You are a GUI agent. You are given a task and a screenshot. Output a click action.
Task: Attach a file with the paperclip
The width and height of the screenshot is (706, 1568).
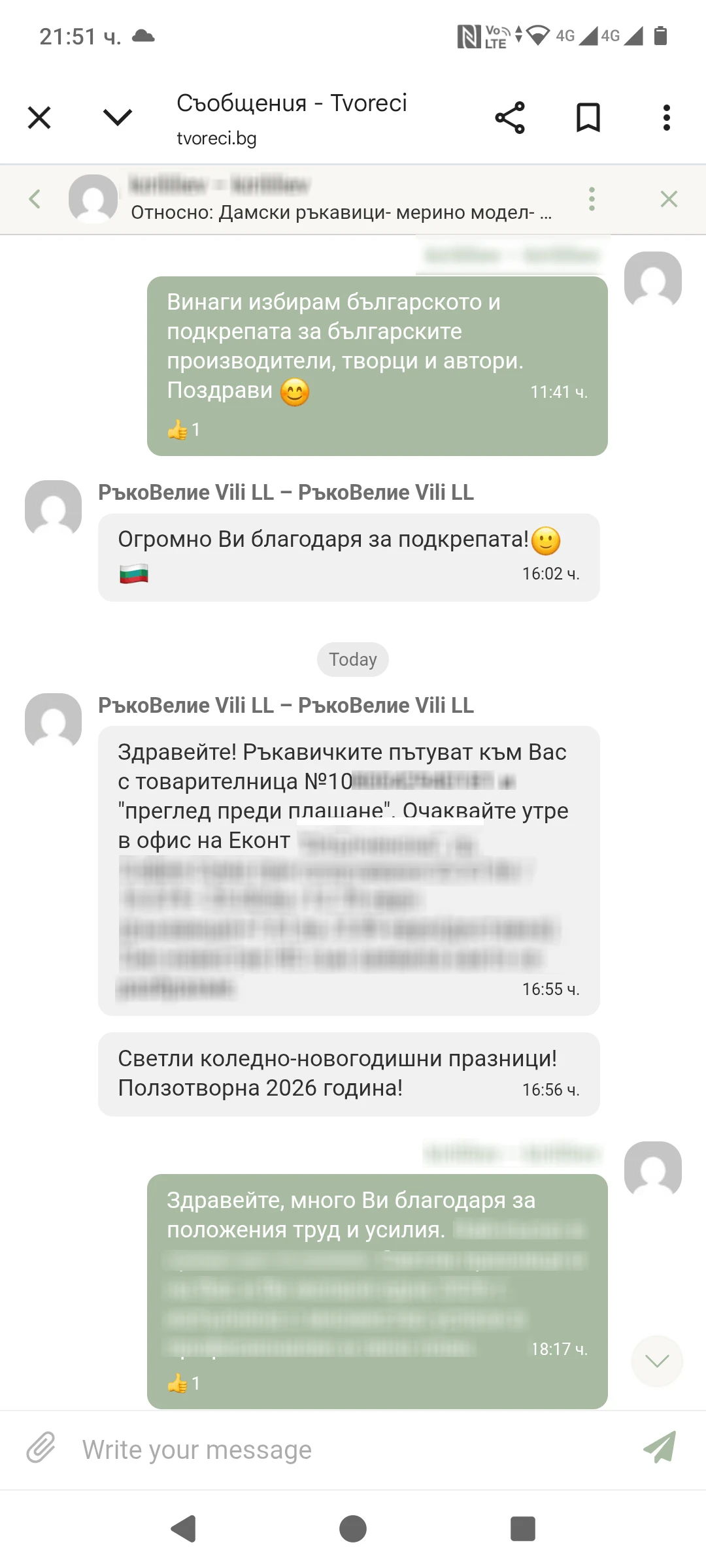[41, 1447]
